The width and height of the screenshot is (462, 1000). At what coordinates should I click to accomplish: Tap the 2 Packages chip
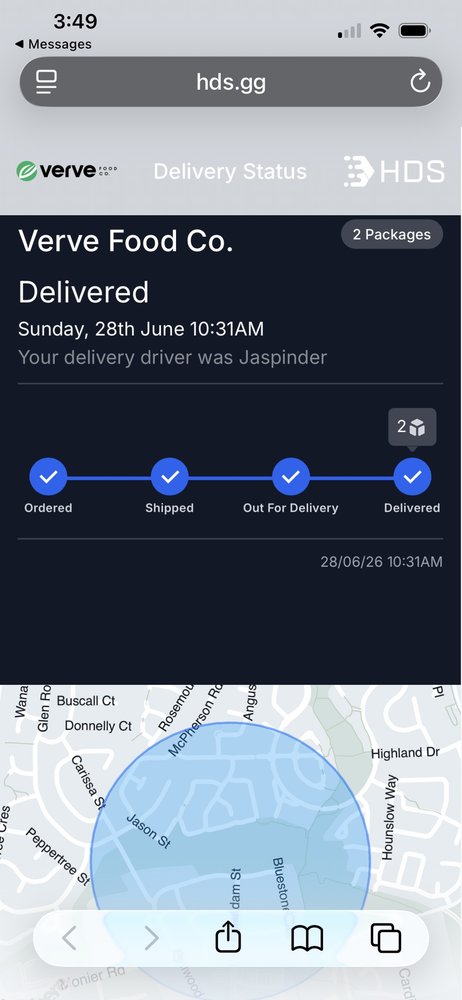click(x=392, y=234)
